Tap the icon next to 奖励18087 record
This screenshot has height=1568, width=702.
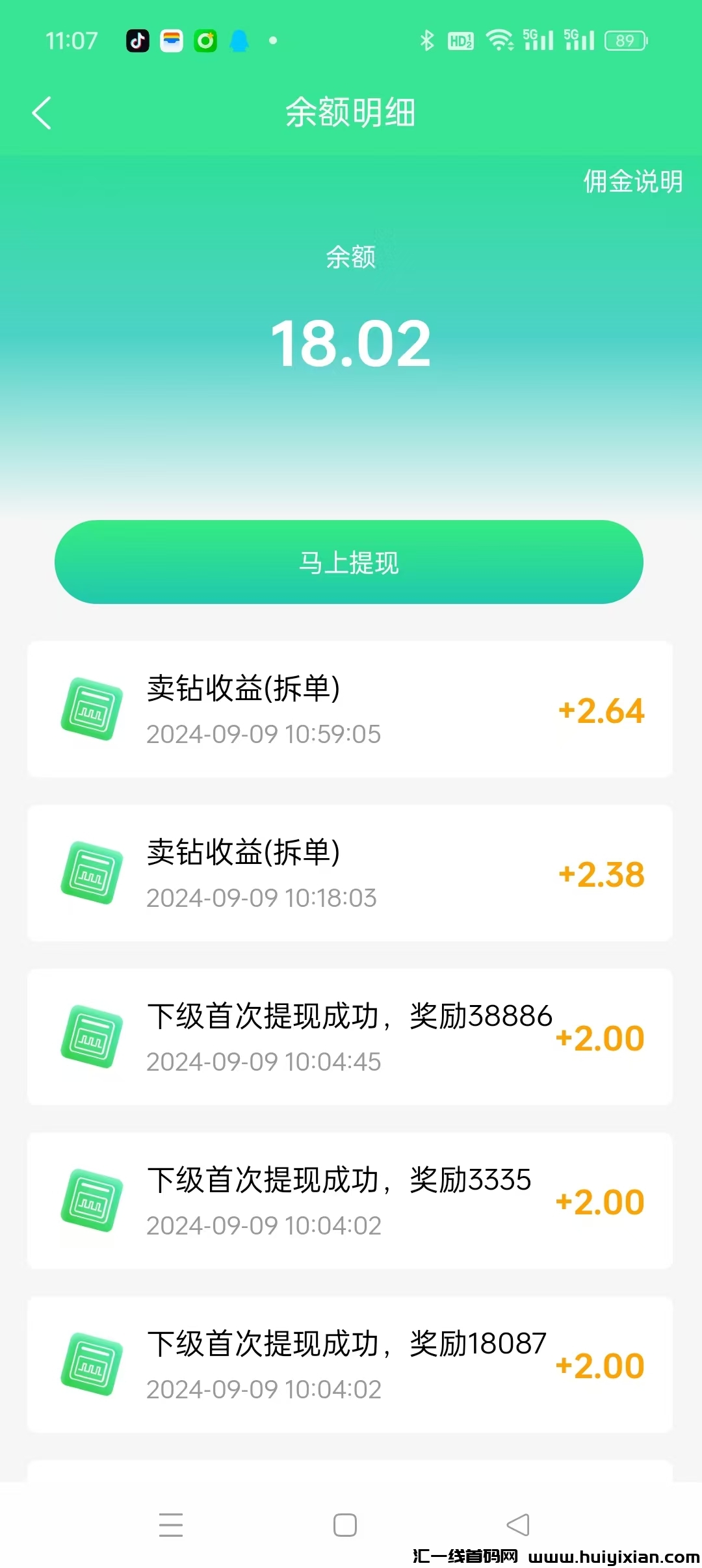point(91,1365)
